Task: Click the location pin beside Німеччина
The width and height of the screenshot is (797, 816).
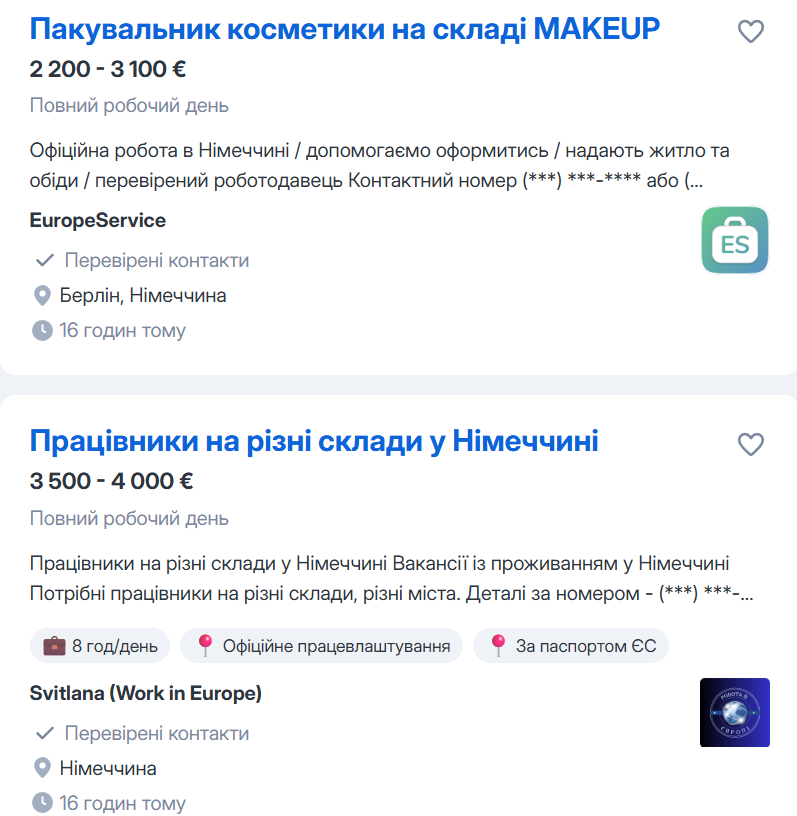Action: pos(41,768)
